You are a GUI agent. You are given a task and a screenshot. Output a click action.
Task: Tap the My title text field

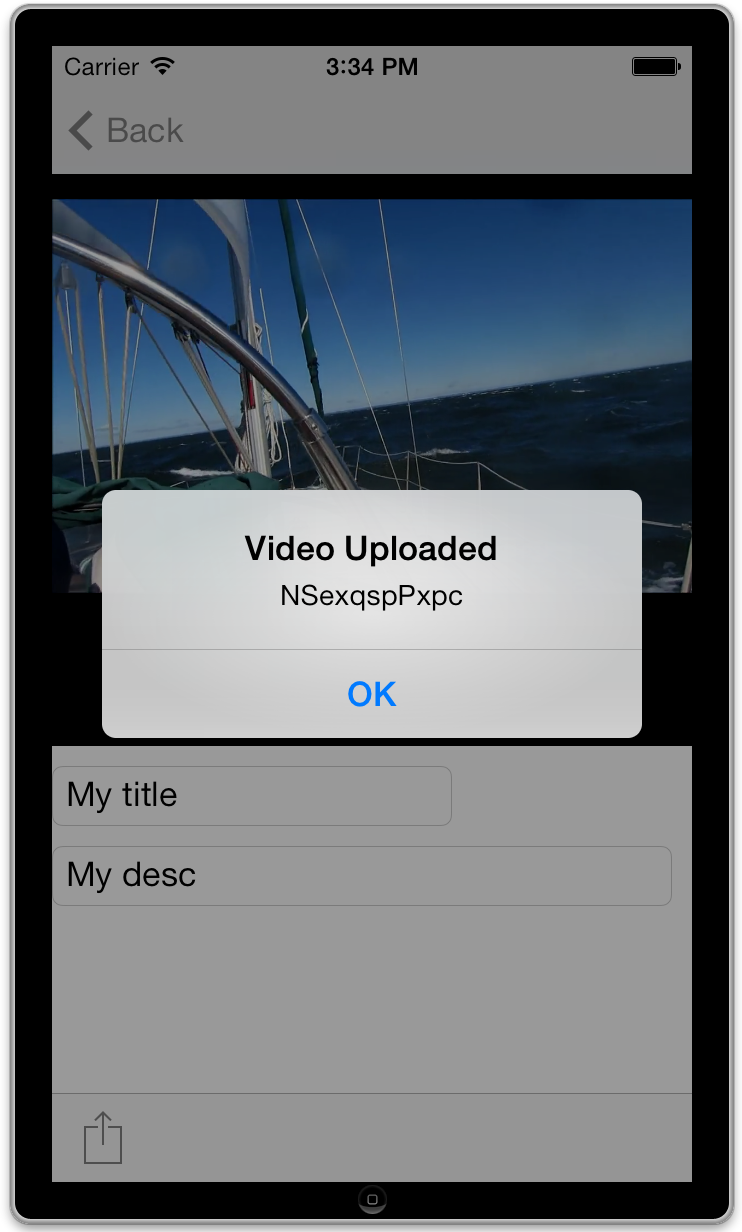[x=251, y=796]
